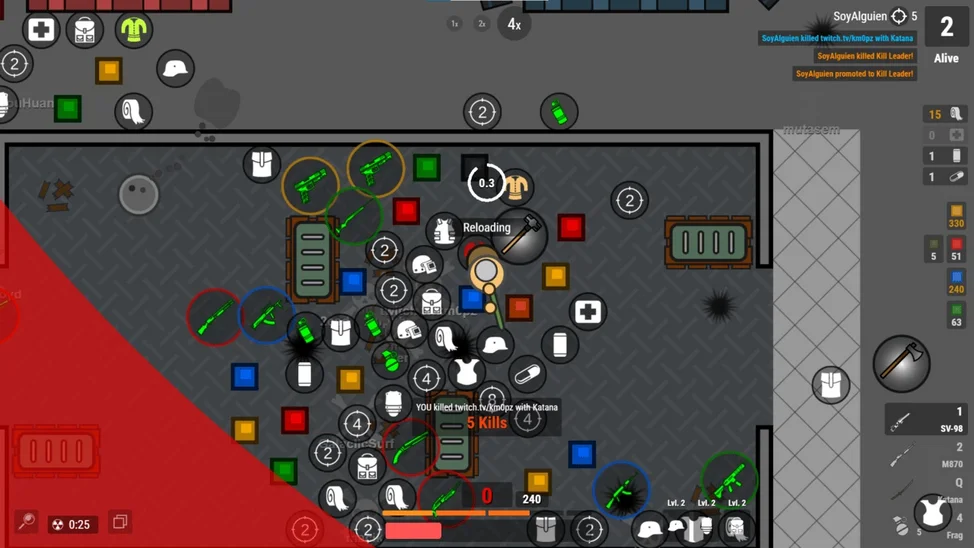Image resolution: width=974 pixels, height=548 pixels.
Task: Switch to the 1x scope
Action: click(454, 24)
